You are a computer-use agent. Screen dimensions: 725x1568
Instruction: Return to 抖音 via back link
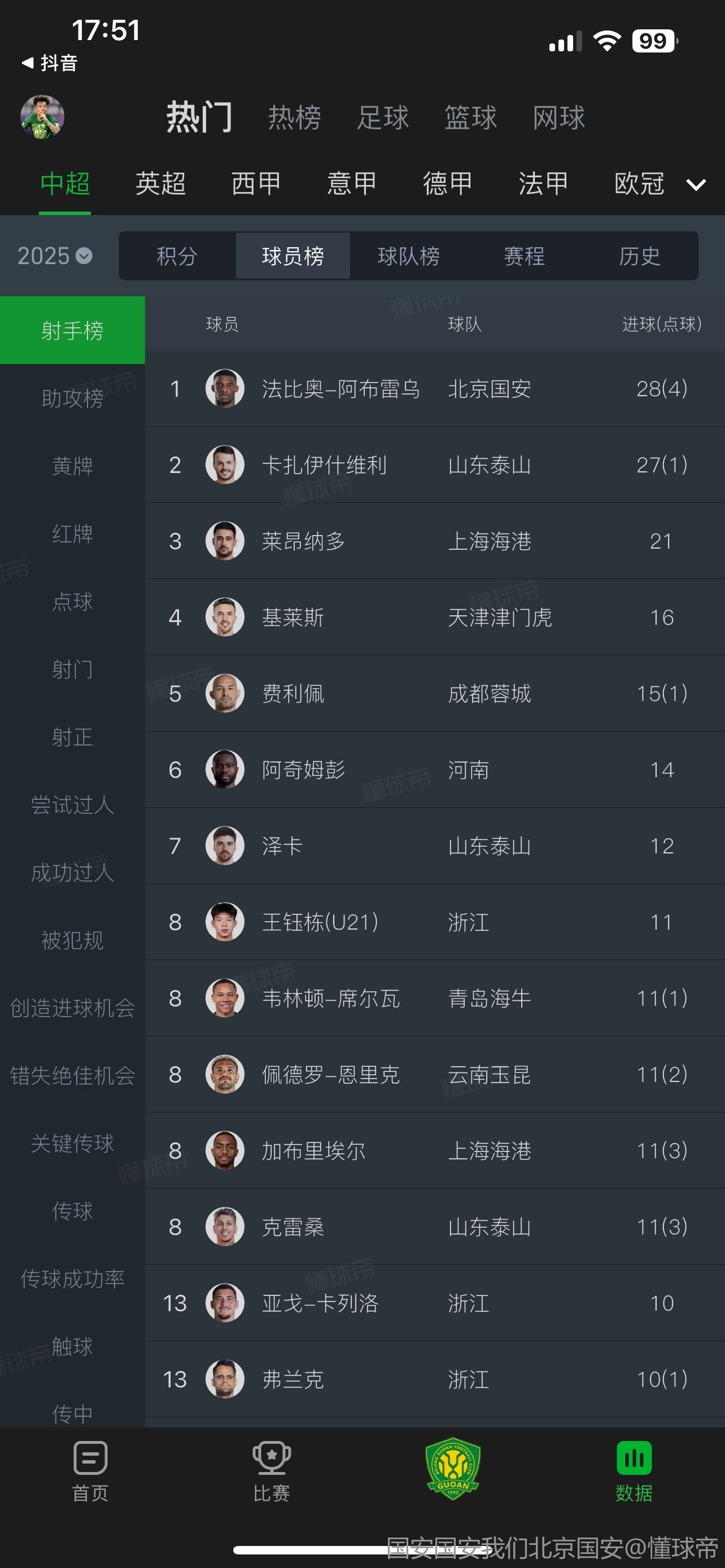pos(50,63)
